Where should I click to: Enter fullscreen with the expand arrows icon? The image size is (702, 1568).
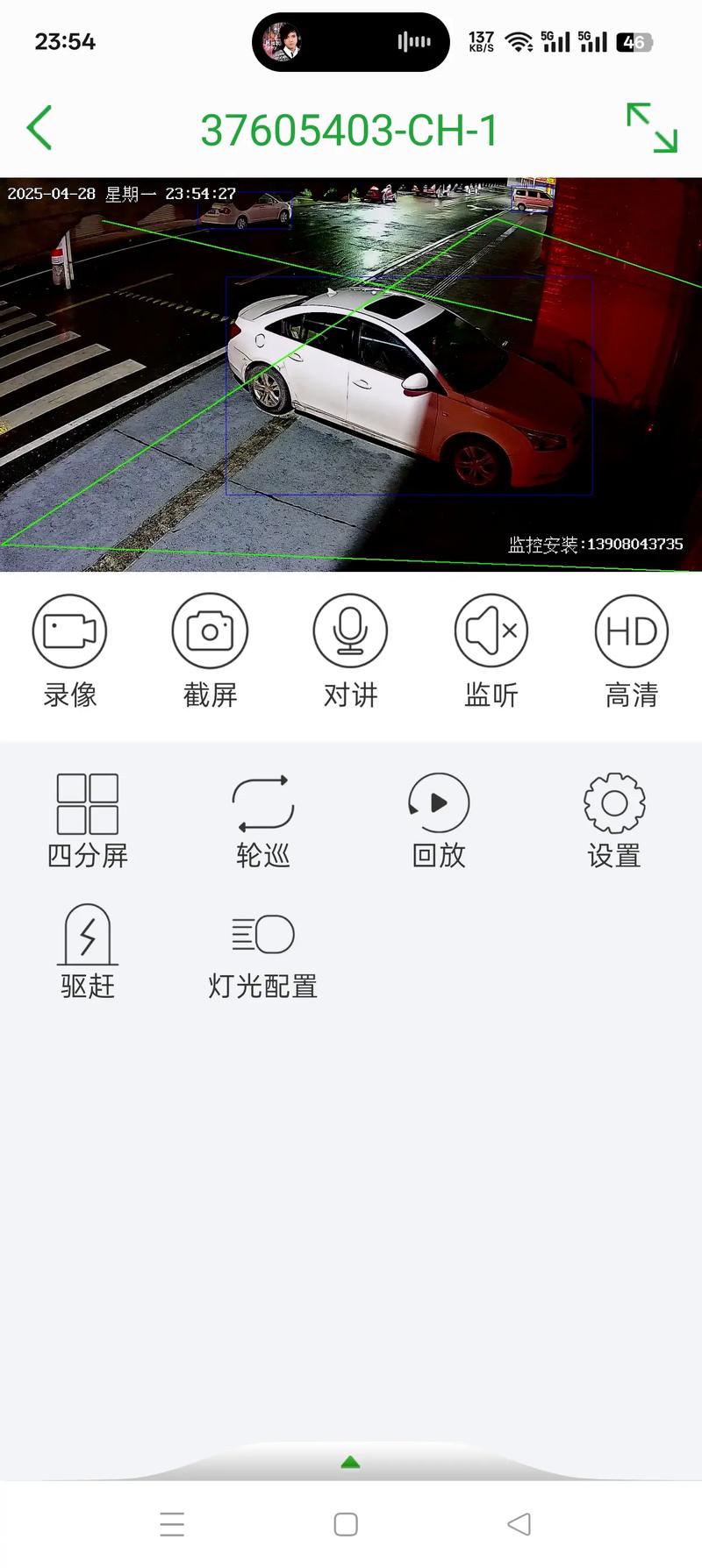653,128
